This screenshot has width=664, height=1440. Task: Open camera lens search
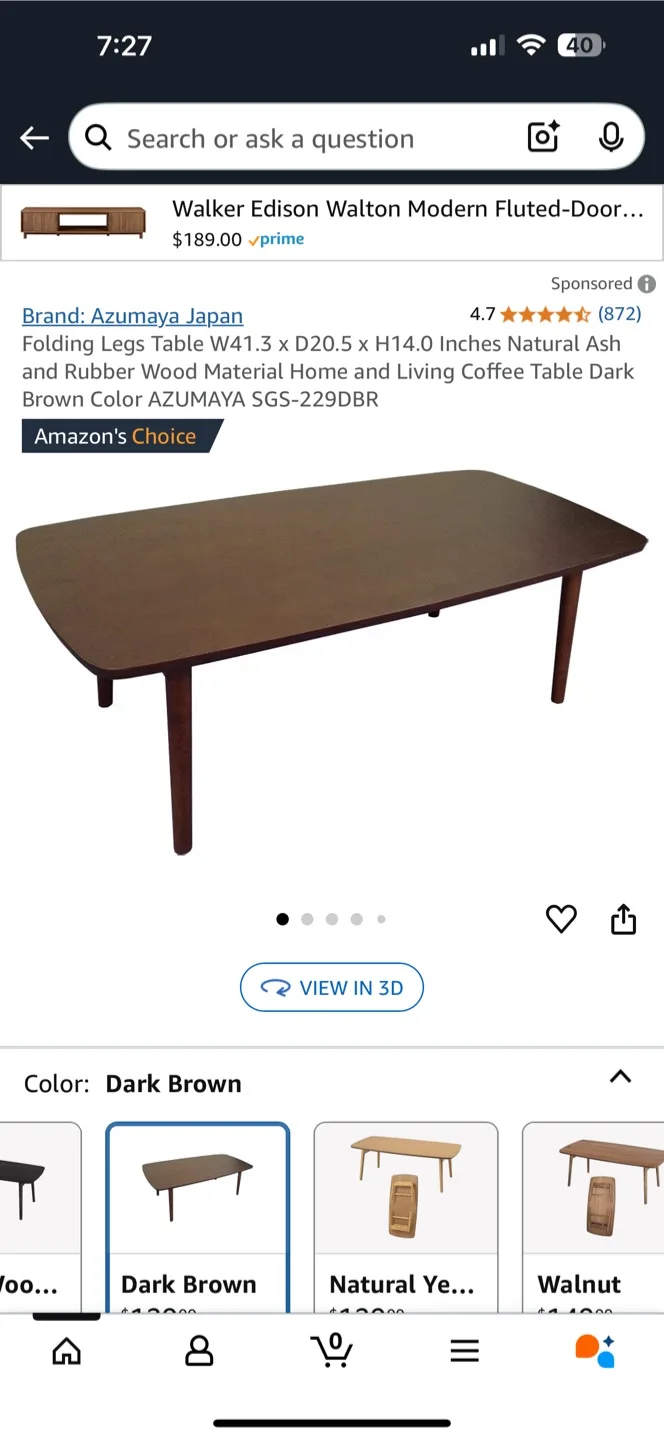(543, 138)
